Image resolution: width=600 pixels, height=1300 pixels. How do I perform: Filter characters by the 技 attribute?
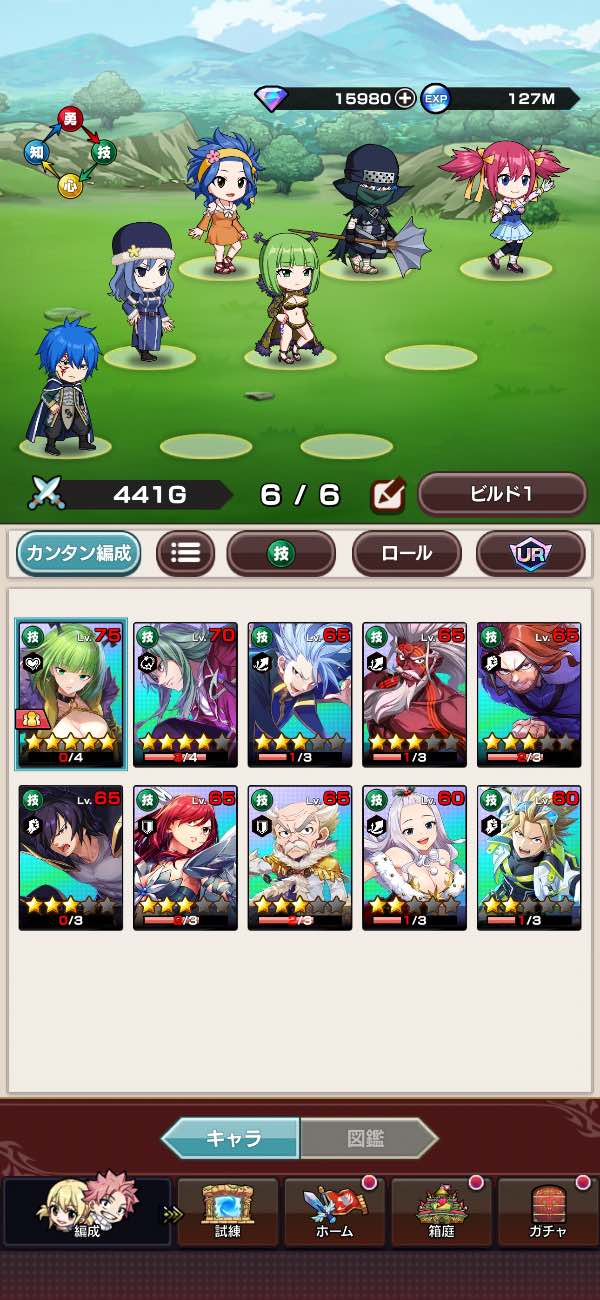pos(281,553)
